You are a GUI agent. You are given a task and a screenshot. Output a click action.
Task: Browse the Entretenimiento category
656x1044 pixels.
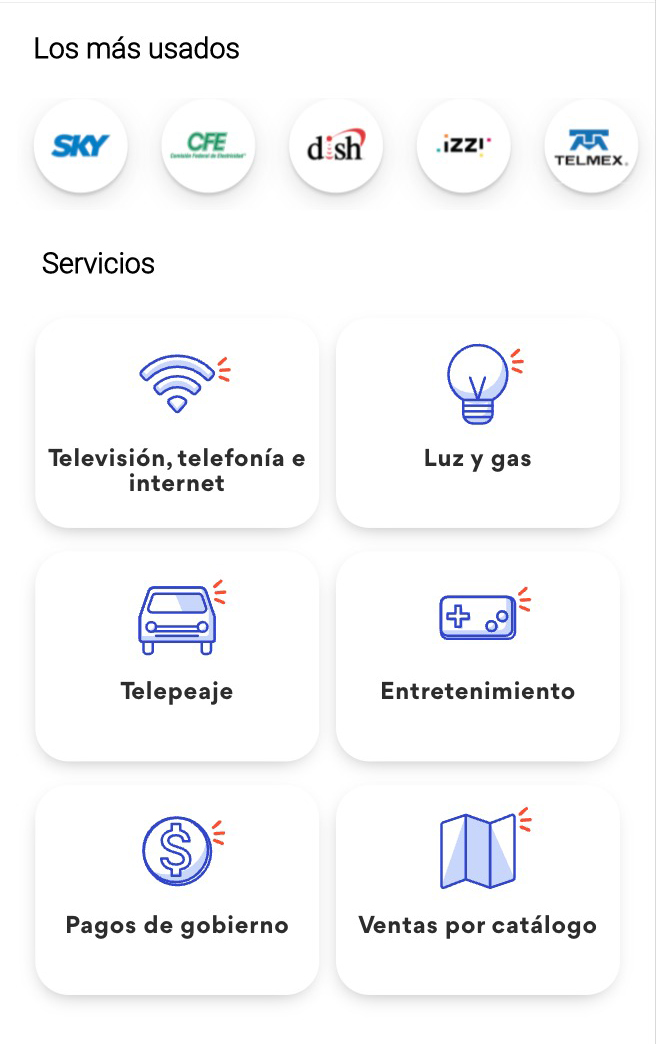(478, 656)
